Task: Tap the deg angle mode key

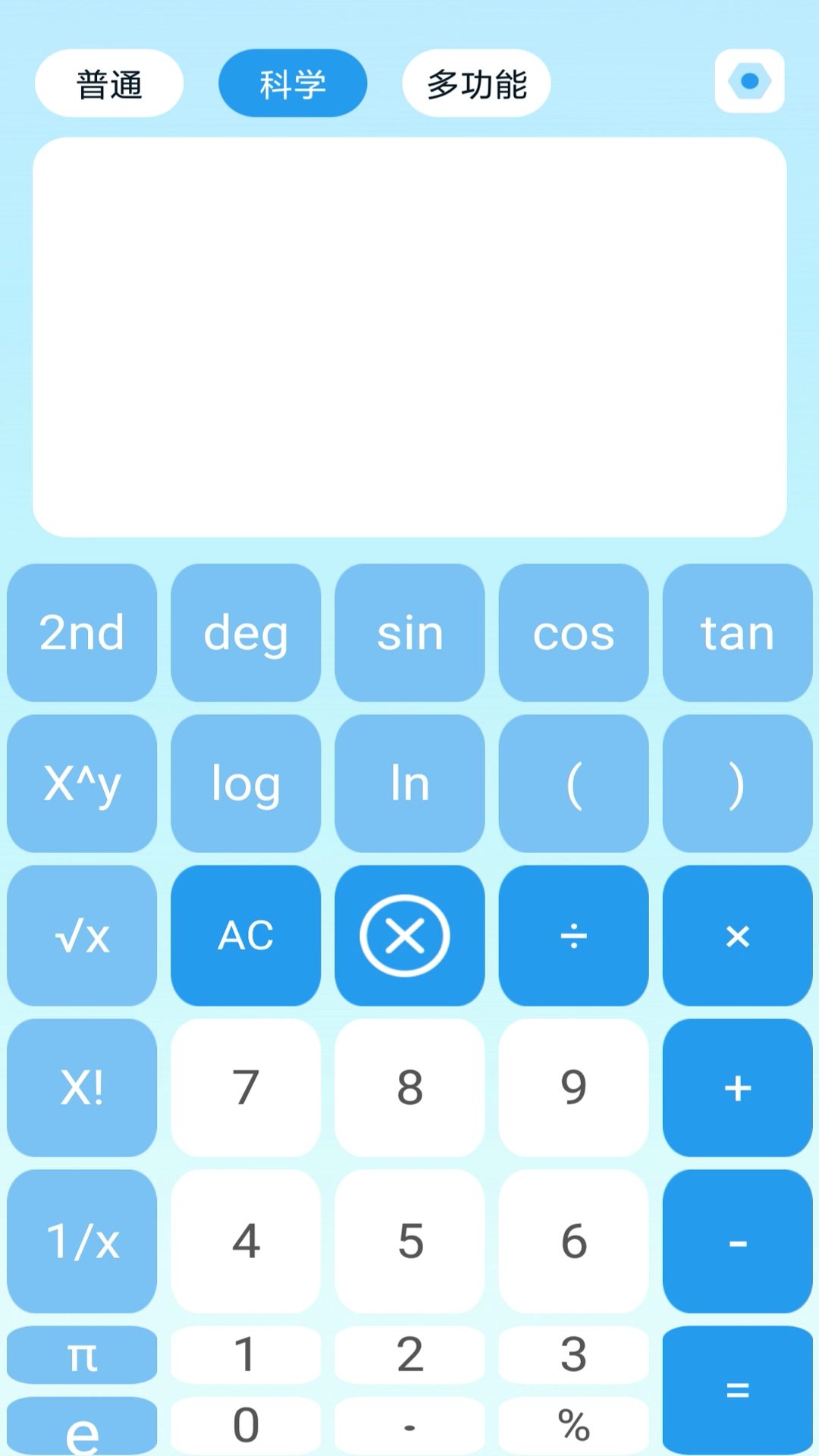Action: click(x=246, y=632)
